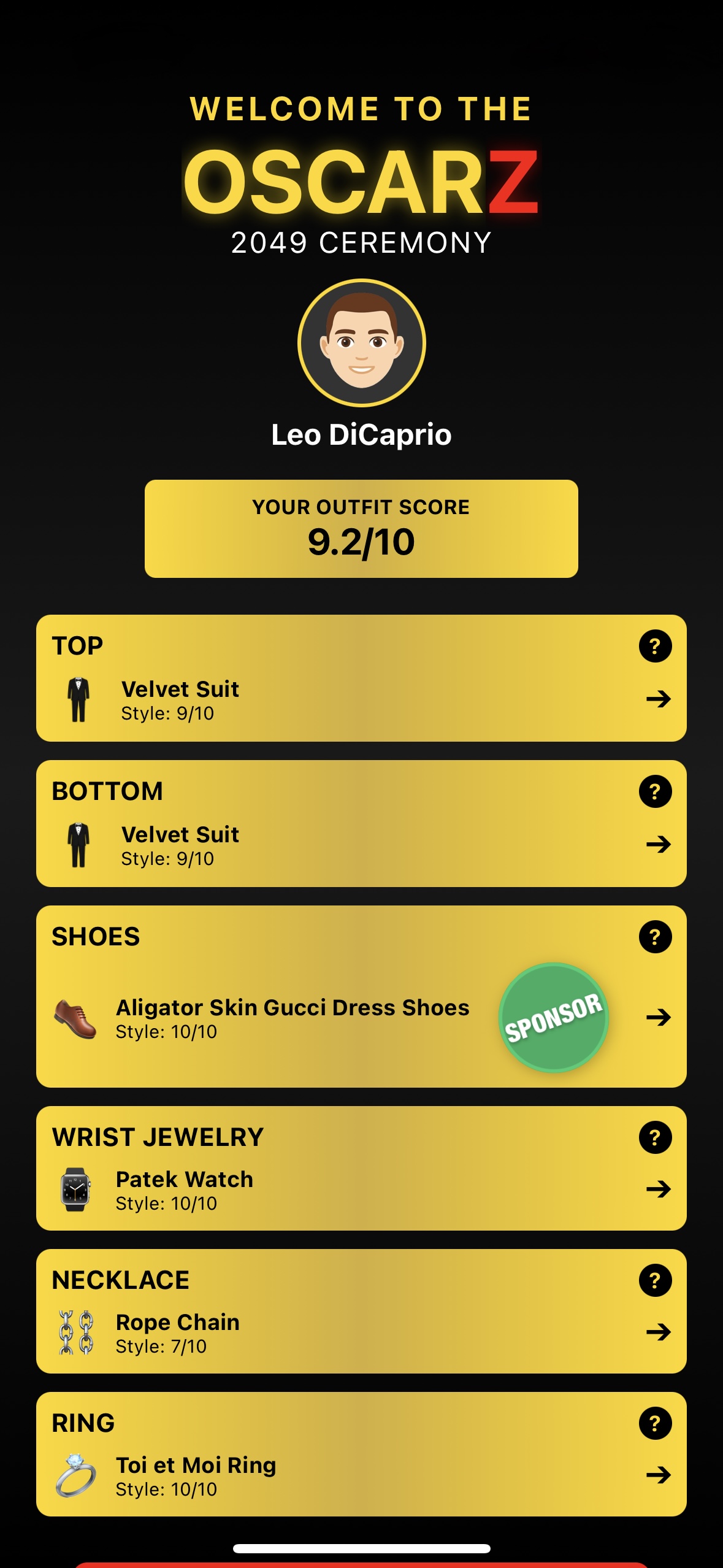Open help for the RING category
Screen dimensions: 723x1568
[x=655, y=1423]
